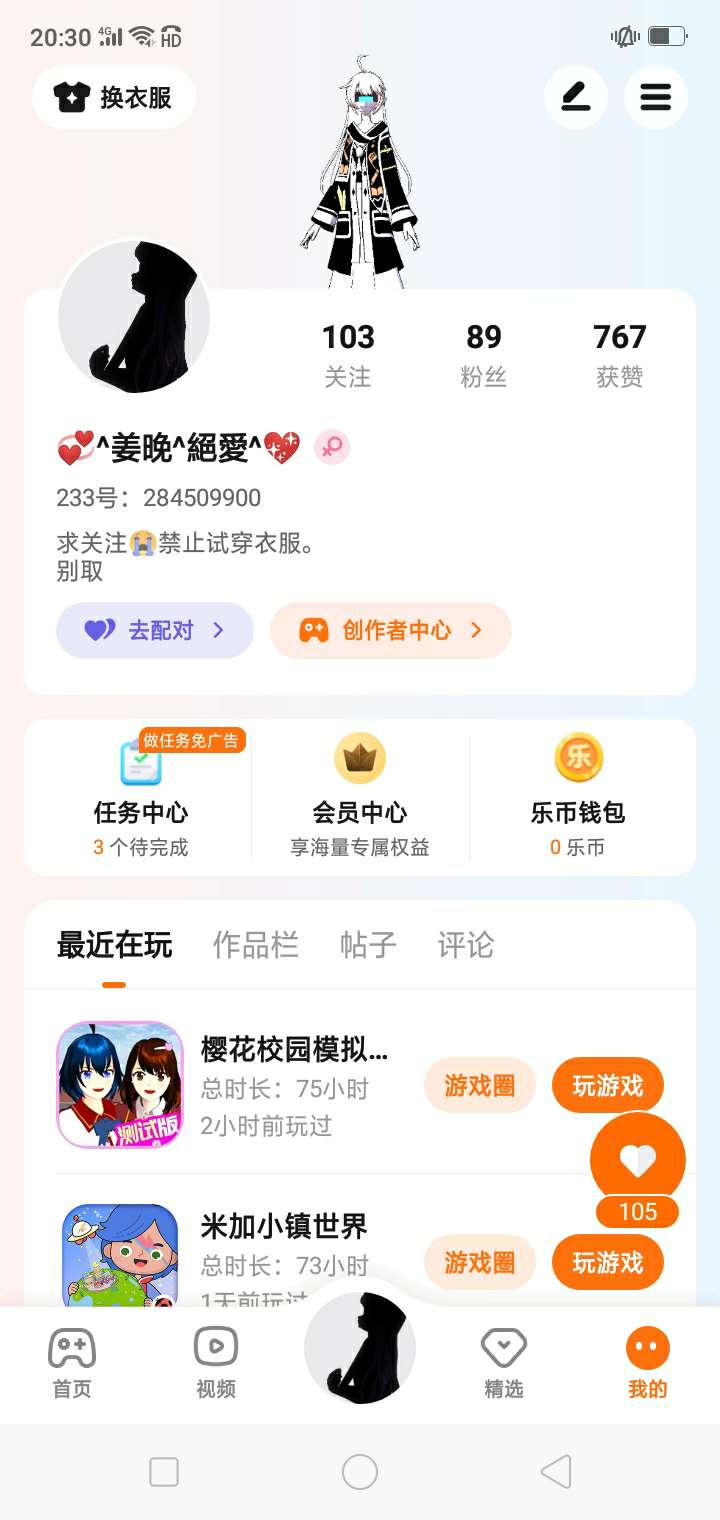Switch to the 作品栏 tab
The width and height of the screenshot is (720, 1520).
[x=256, y=945]
